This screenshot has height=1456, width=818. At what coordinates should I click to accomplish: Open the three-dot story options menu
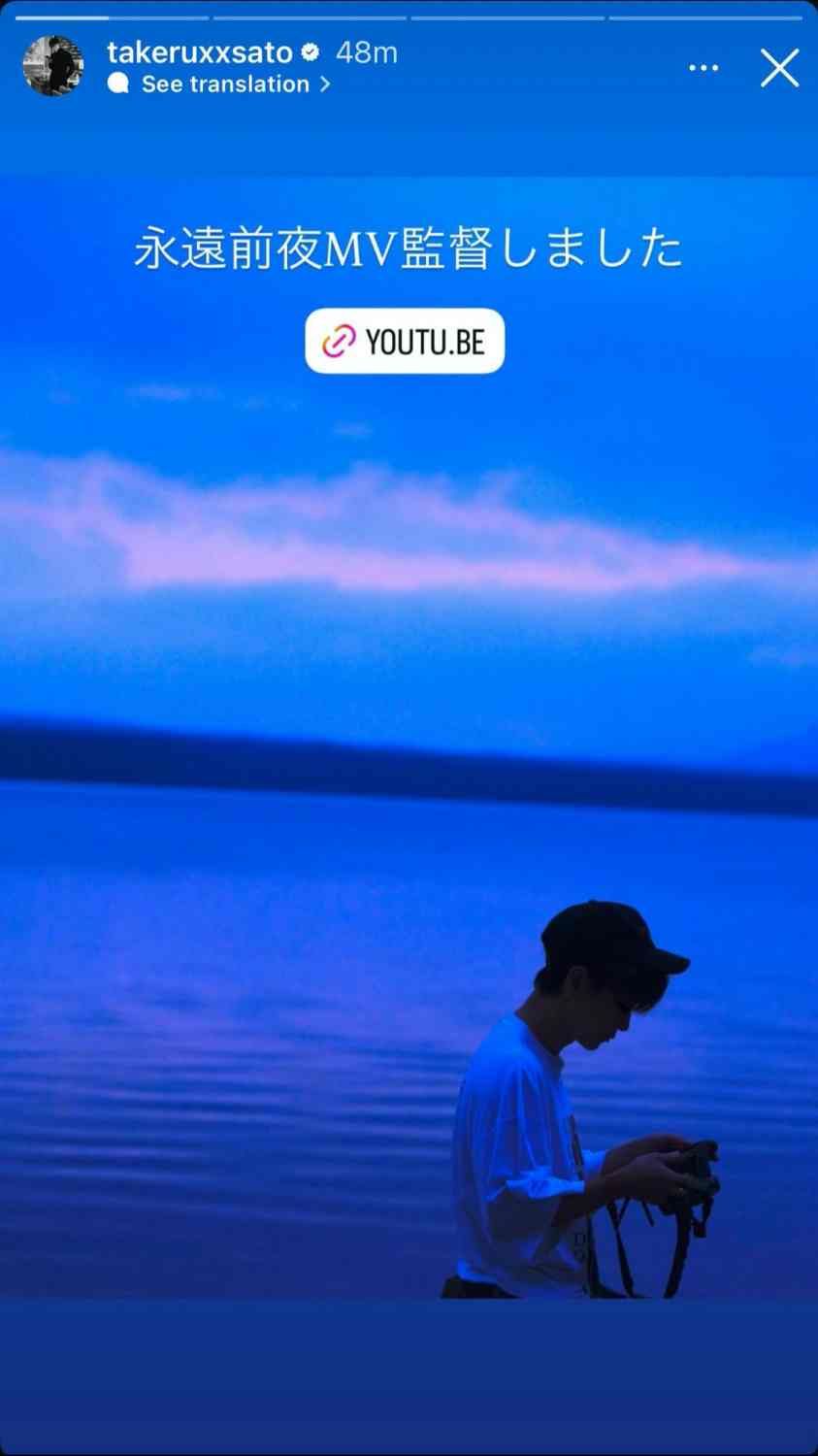tap(703, 68)
